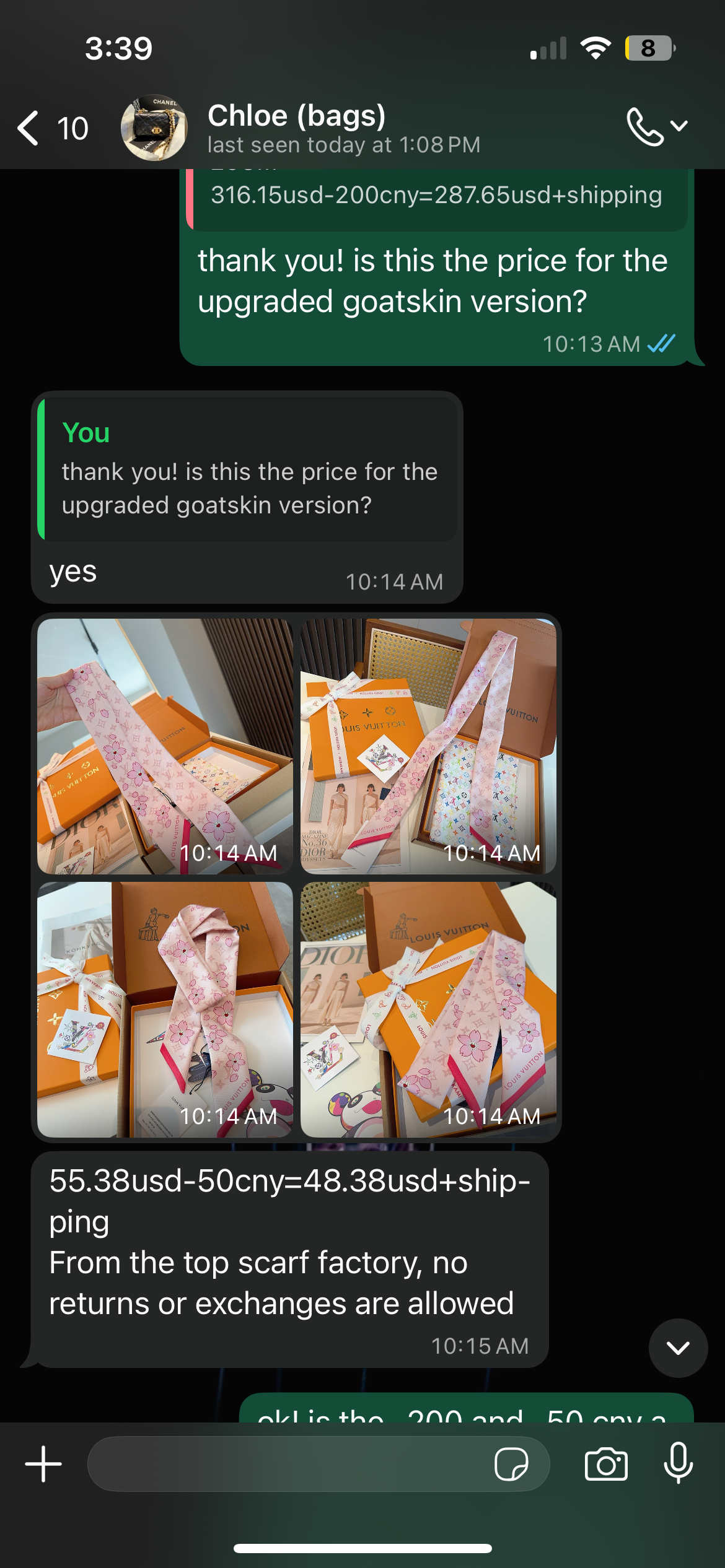This screenshot has height=1568, width=725.
Task: Open the hand-held scarf photo in the first tile
Action: (165, 746)
